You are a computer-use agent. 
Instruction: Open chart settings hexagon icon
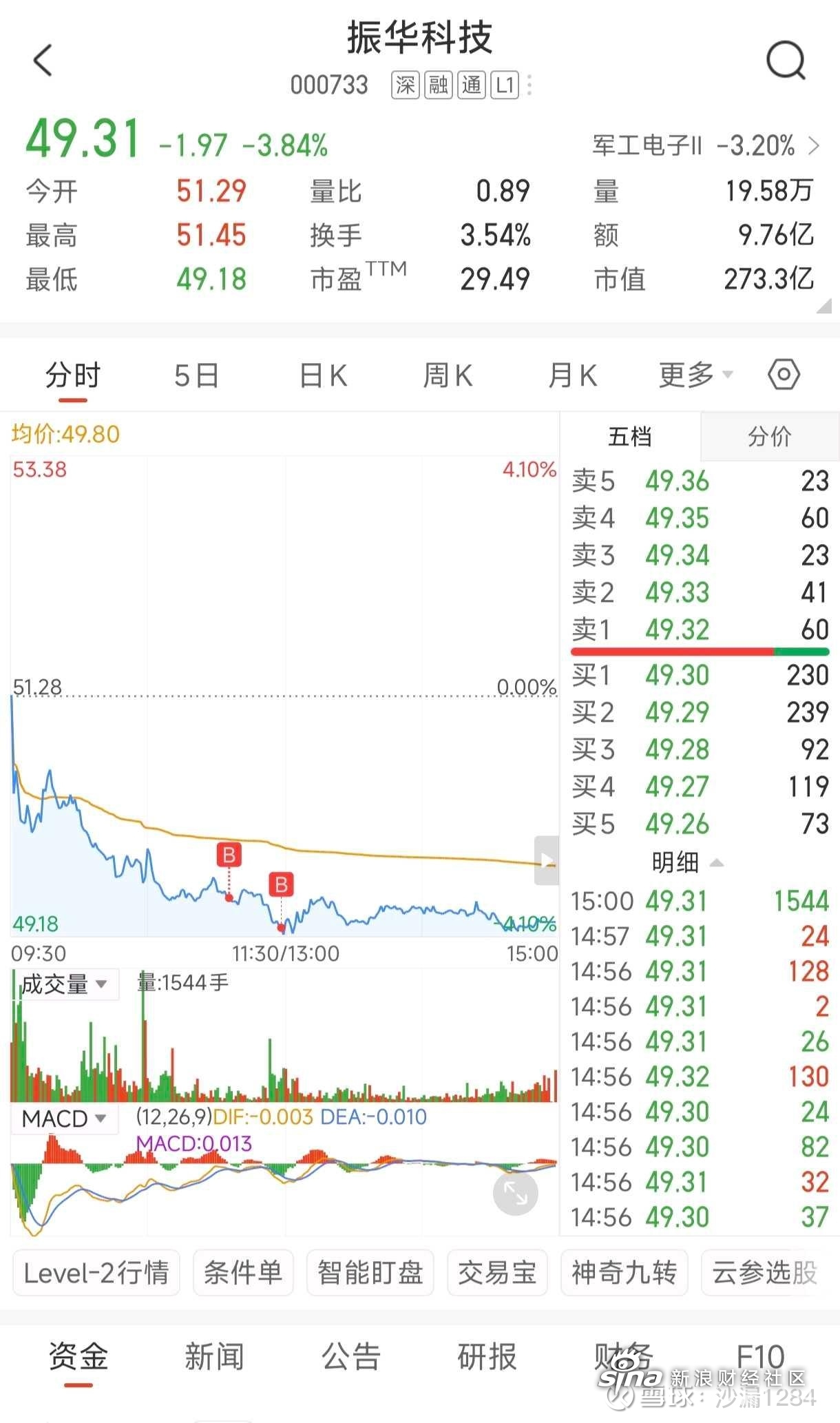(784, 375)
